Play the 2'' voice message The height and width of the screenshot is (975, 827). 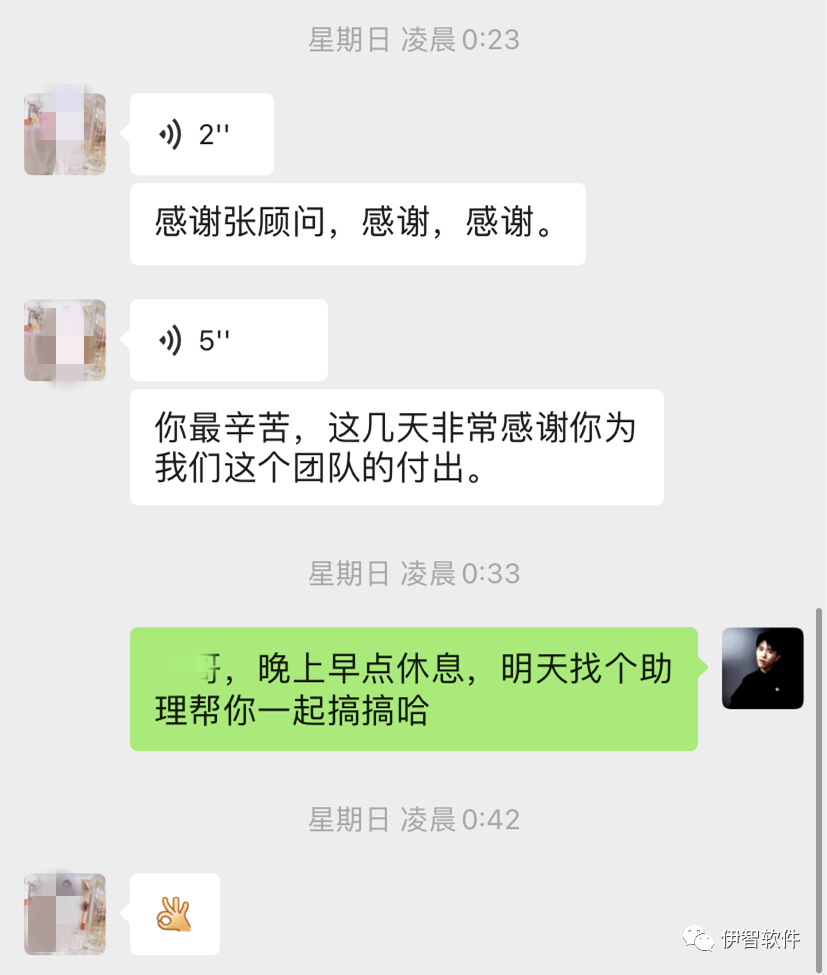201,134
